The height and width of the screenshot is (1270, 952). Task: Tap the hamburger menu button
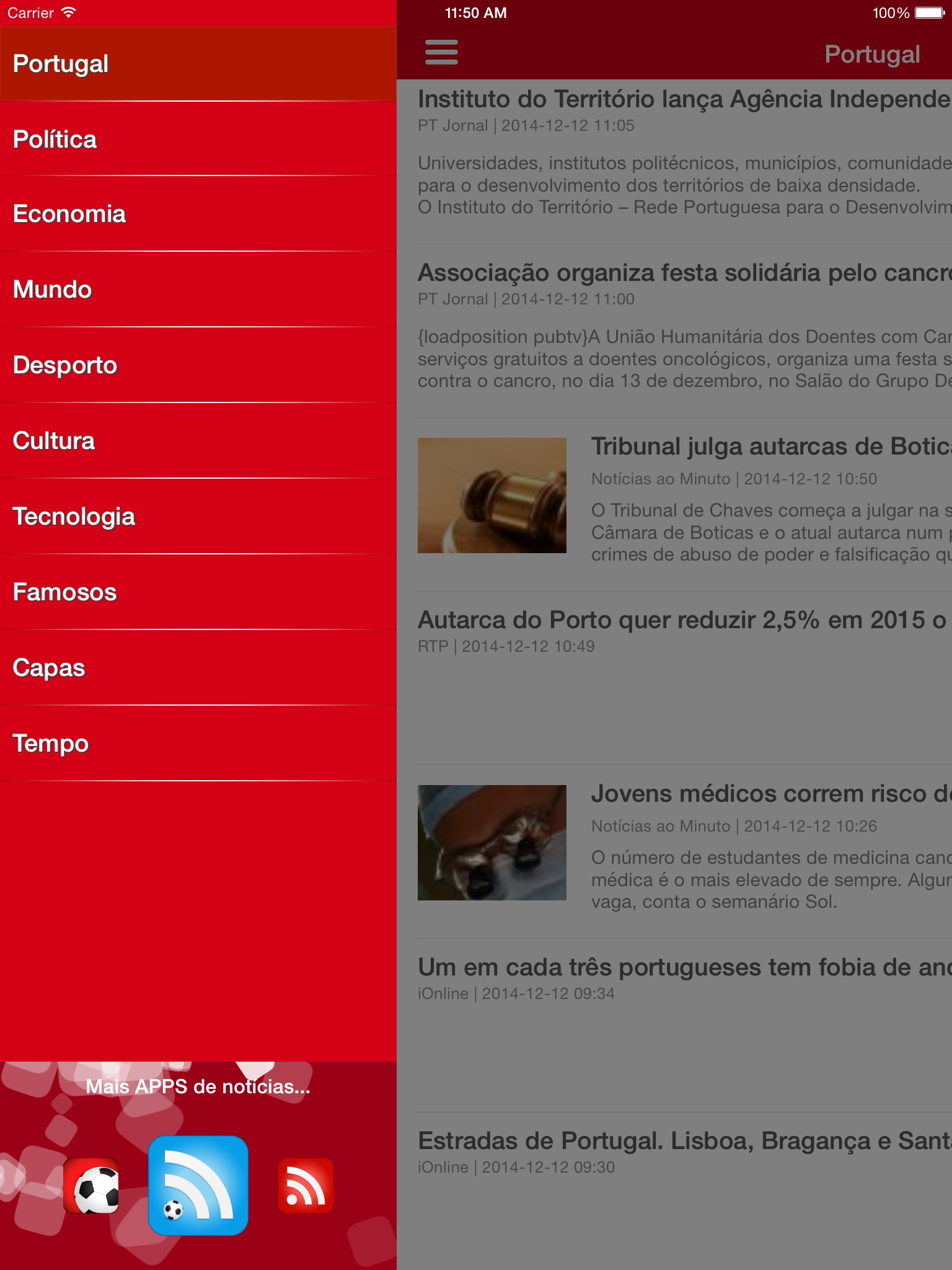point(441,53)
